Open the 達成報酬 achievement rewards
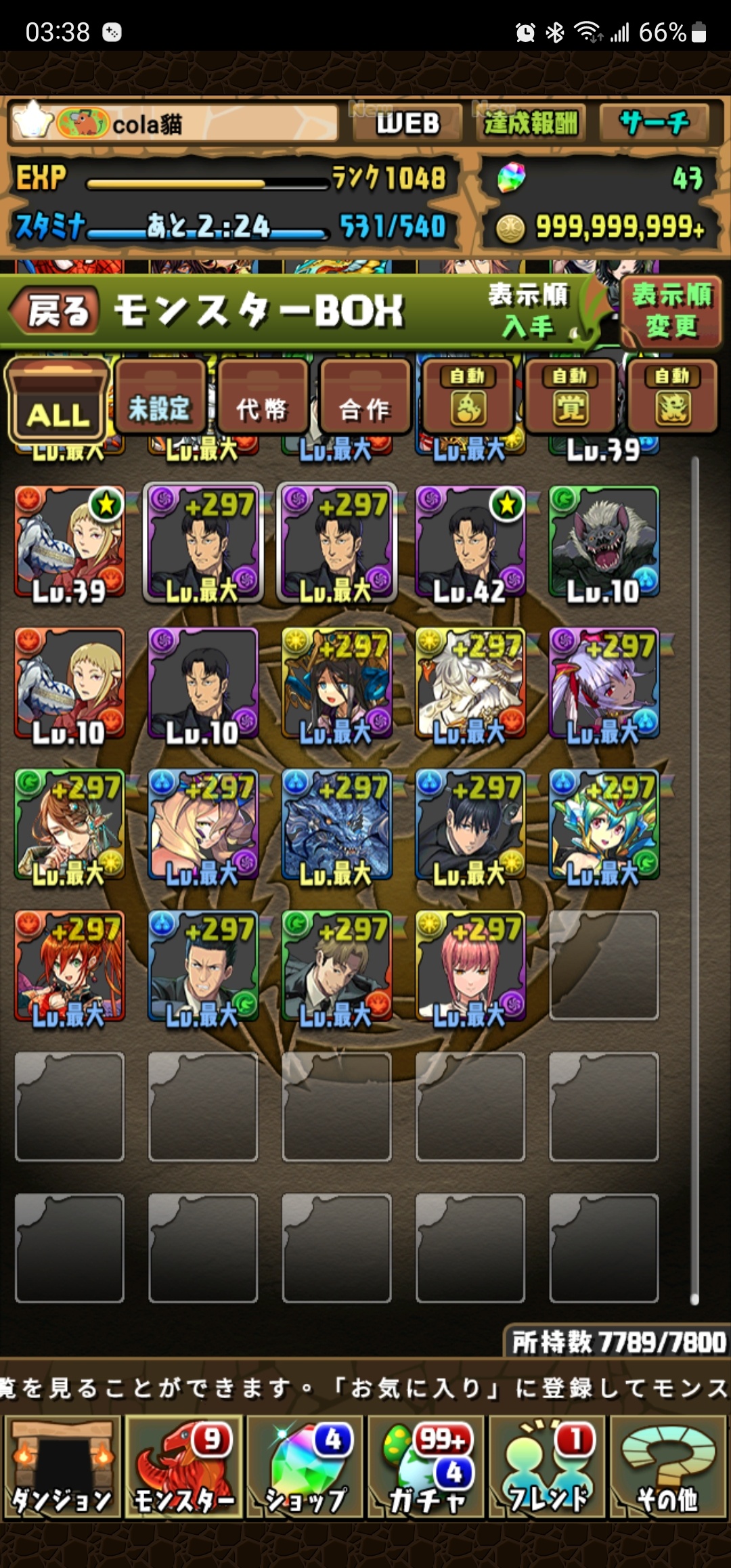This screenshot has width=731, height=1568. pos(530,123)
